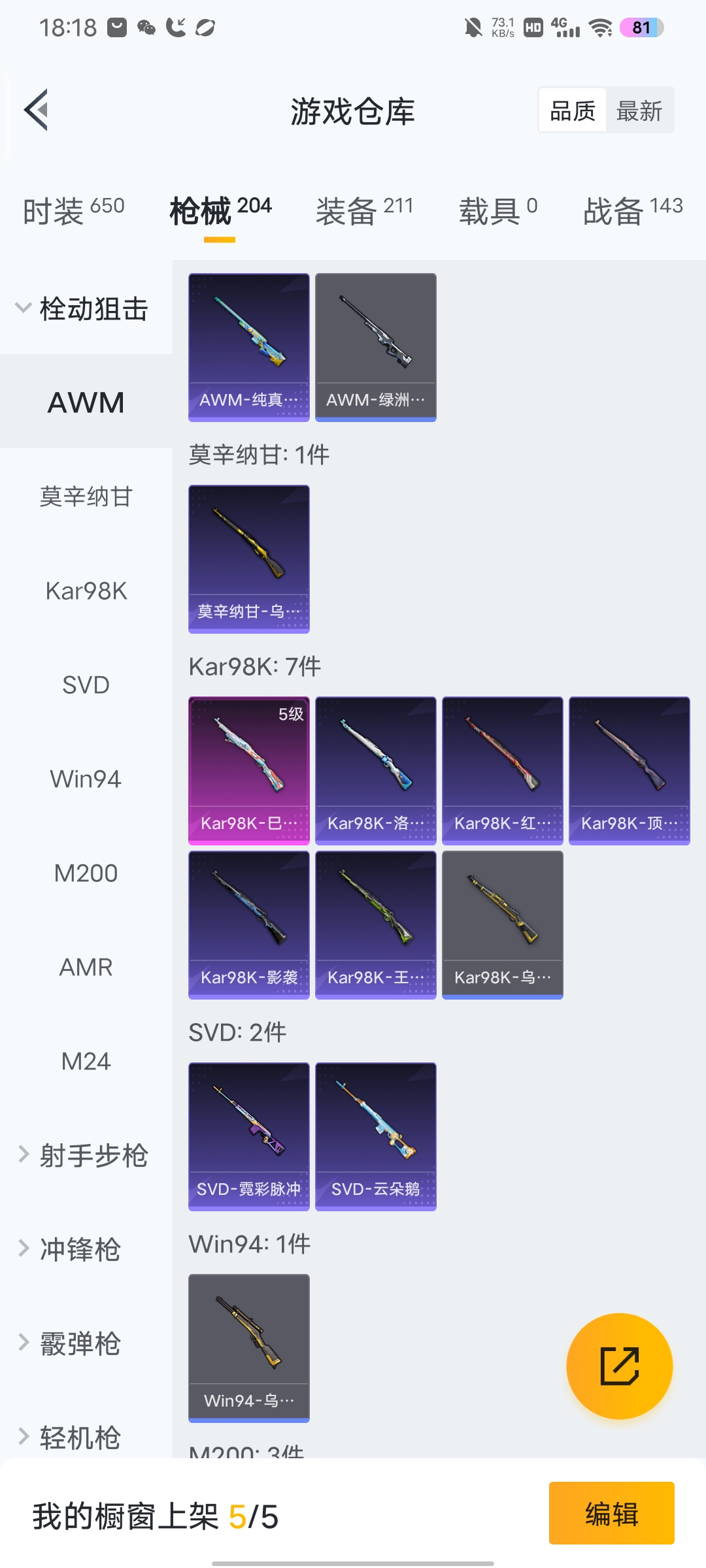Go back from 游戏仓库 page
Screen dimensions: 706x1568
point(37,110)
